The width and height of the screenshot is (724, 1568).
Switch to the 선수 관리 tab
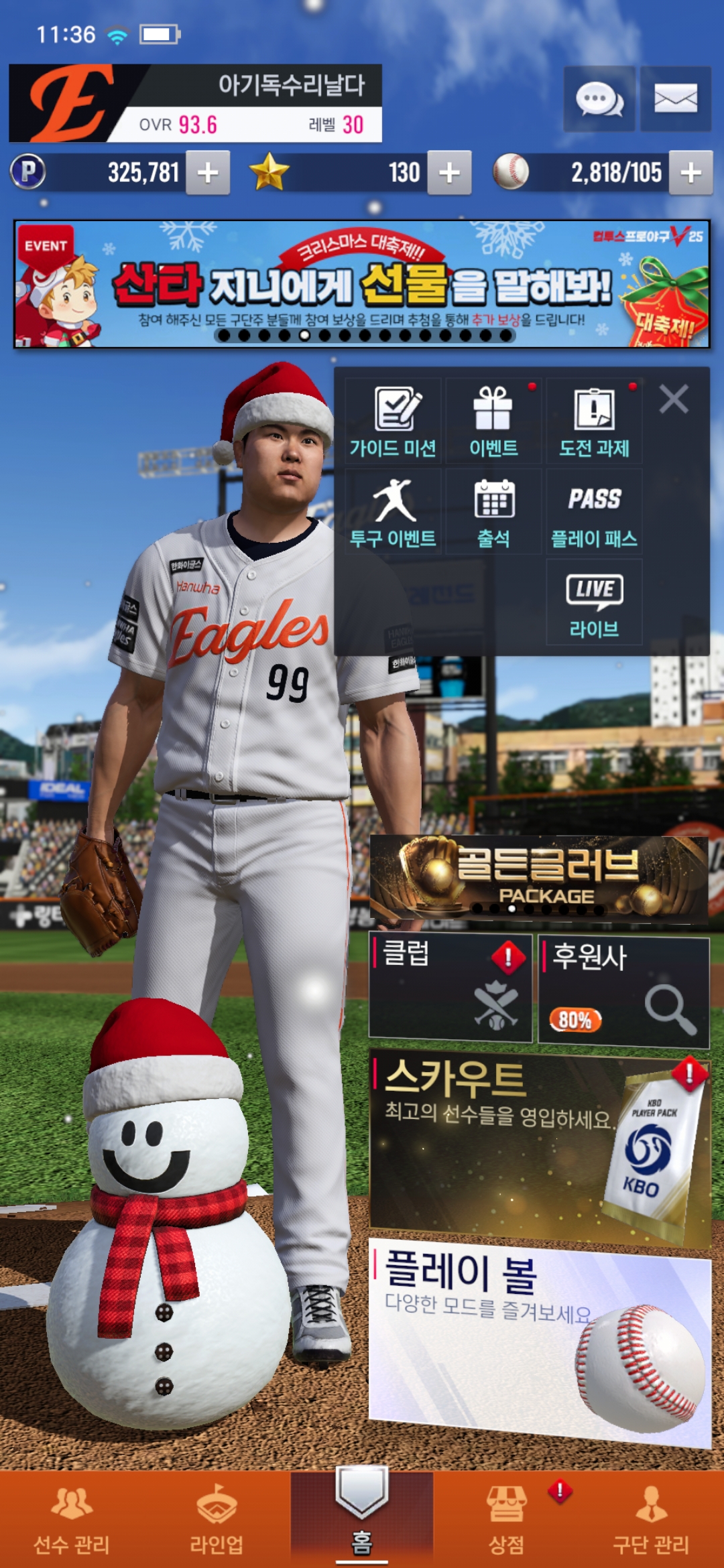point(72,1520)
